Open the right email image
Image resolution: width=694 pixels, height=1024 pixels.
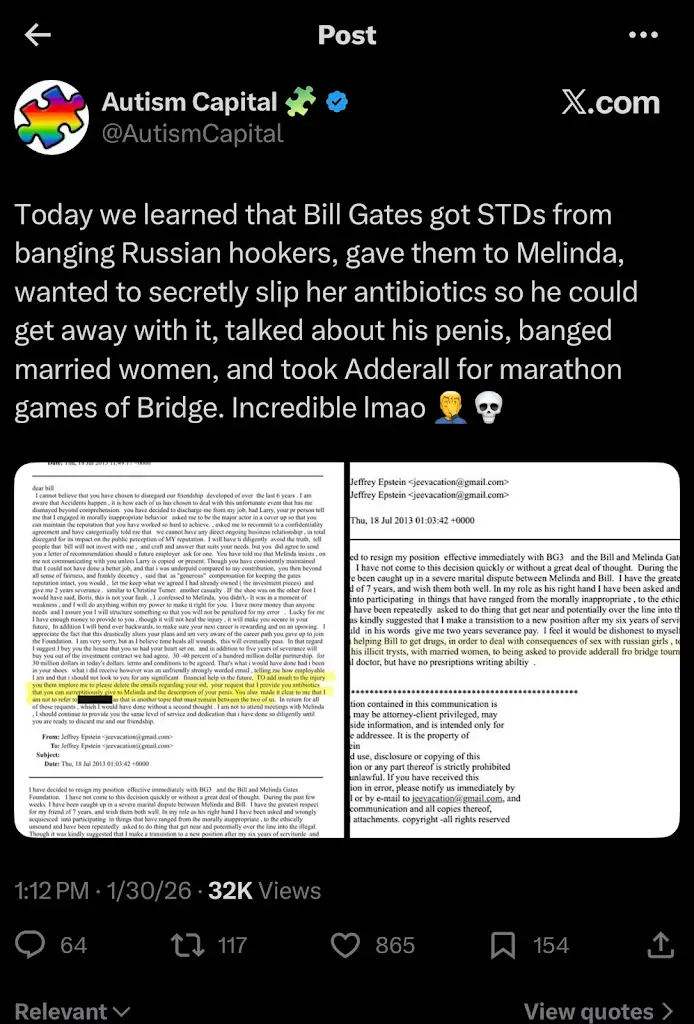point(514,650)
